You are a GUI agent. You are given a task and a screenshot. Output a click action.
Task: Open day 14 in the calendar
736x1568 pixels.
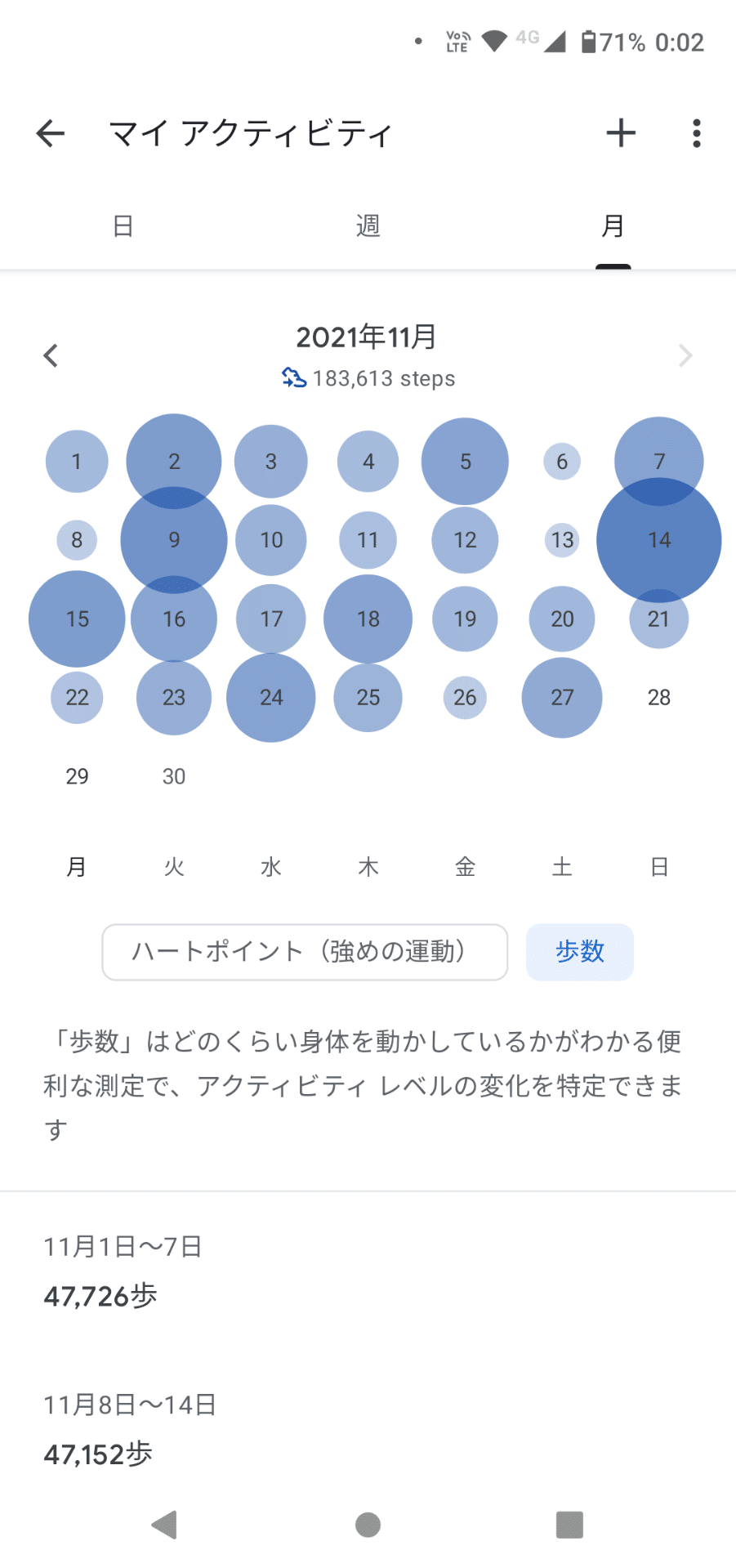659,540
